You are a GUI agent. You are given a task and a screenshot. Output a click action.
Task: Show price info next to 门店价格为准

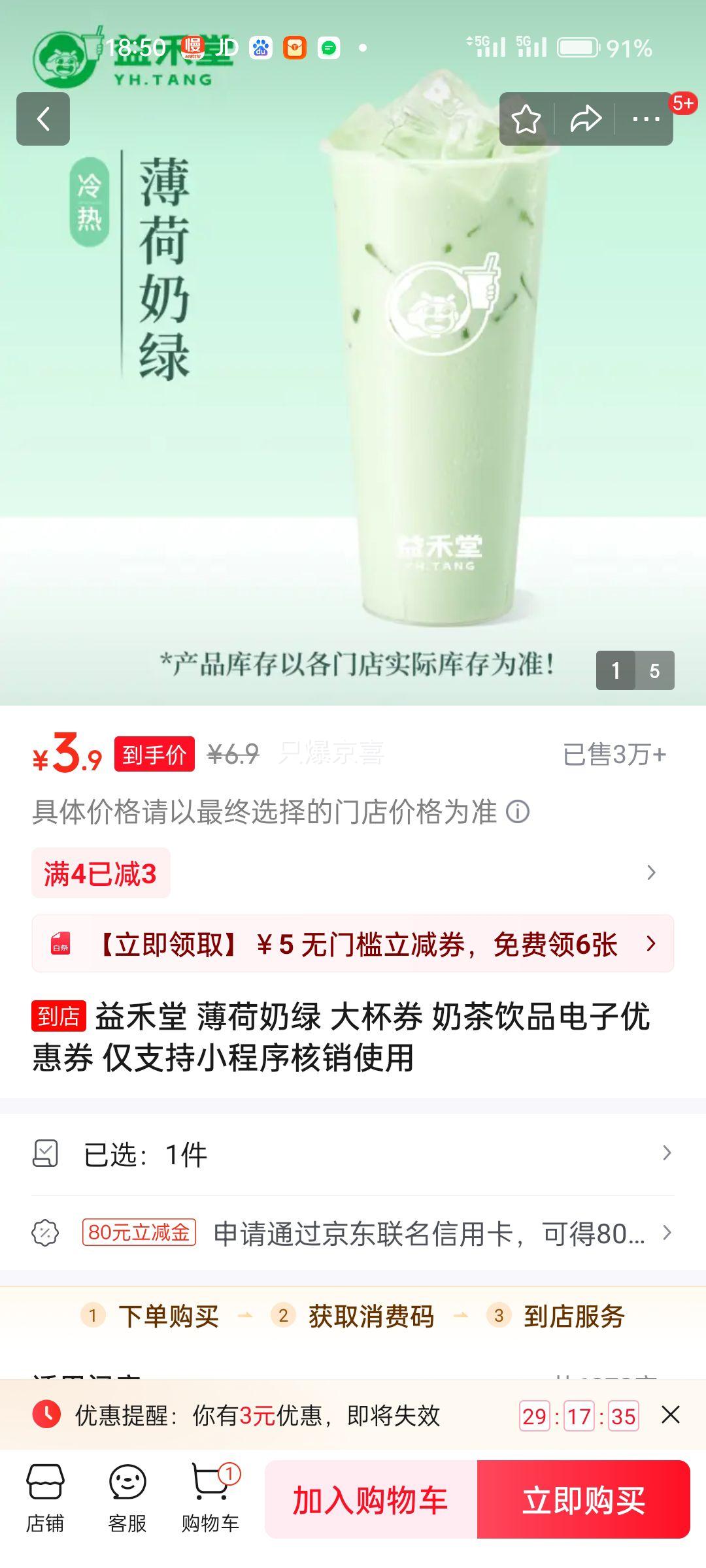click(518, 812)
